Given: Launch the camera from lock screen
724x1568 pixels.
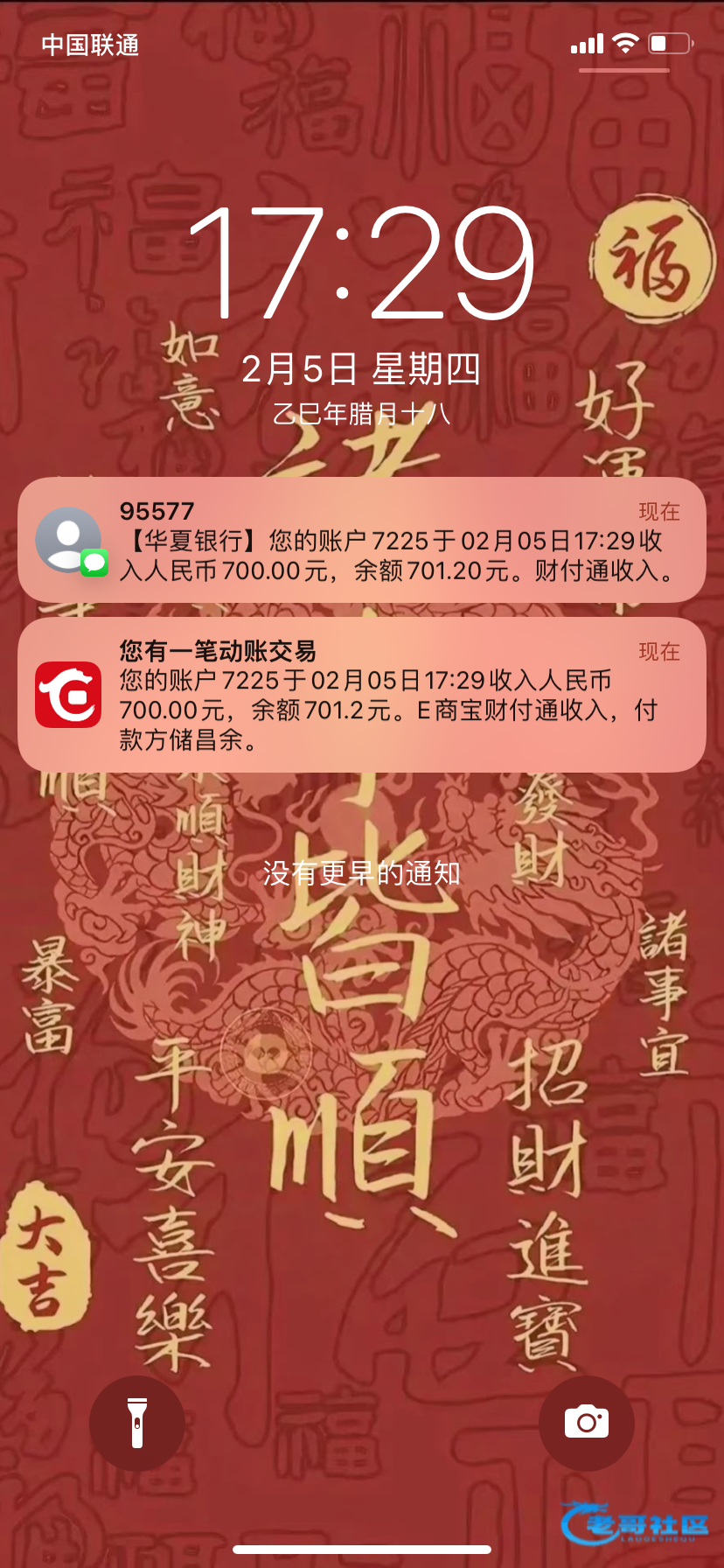Looking at the screenshot, I should tap(586, 1423).
